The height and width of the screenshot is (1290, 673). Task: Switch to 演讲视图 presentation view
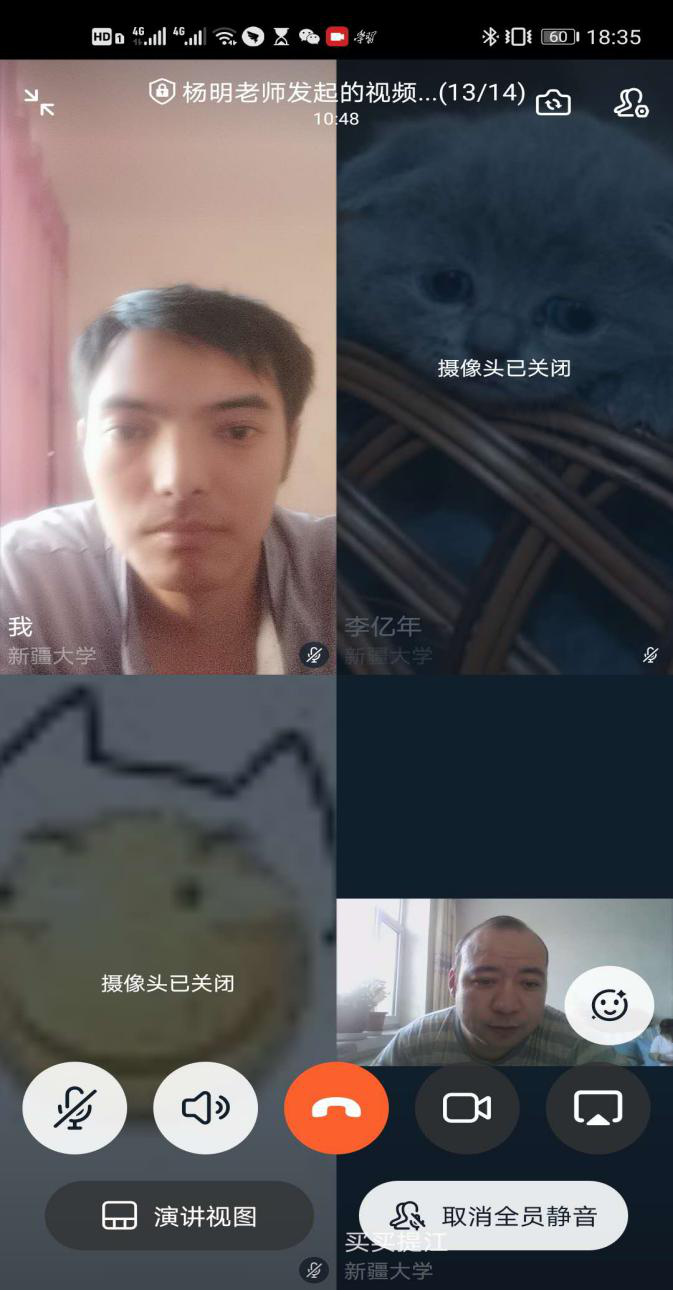(180, 1216)
